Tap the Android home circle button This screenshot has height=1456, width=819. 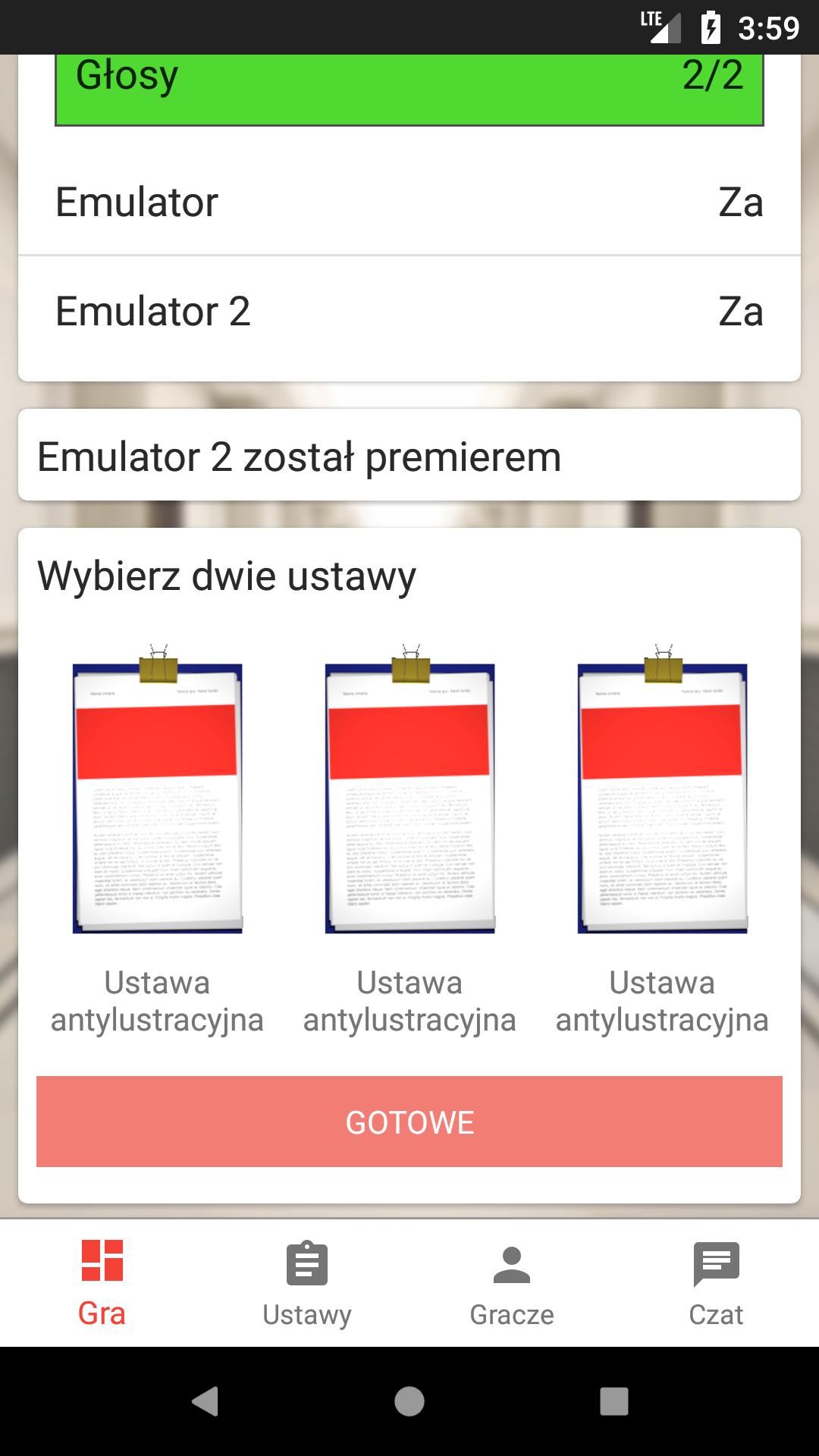pos(409,1400)
